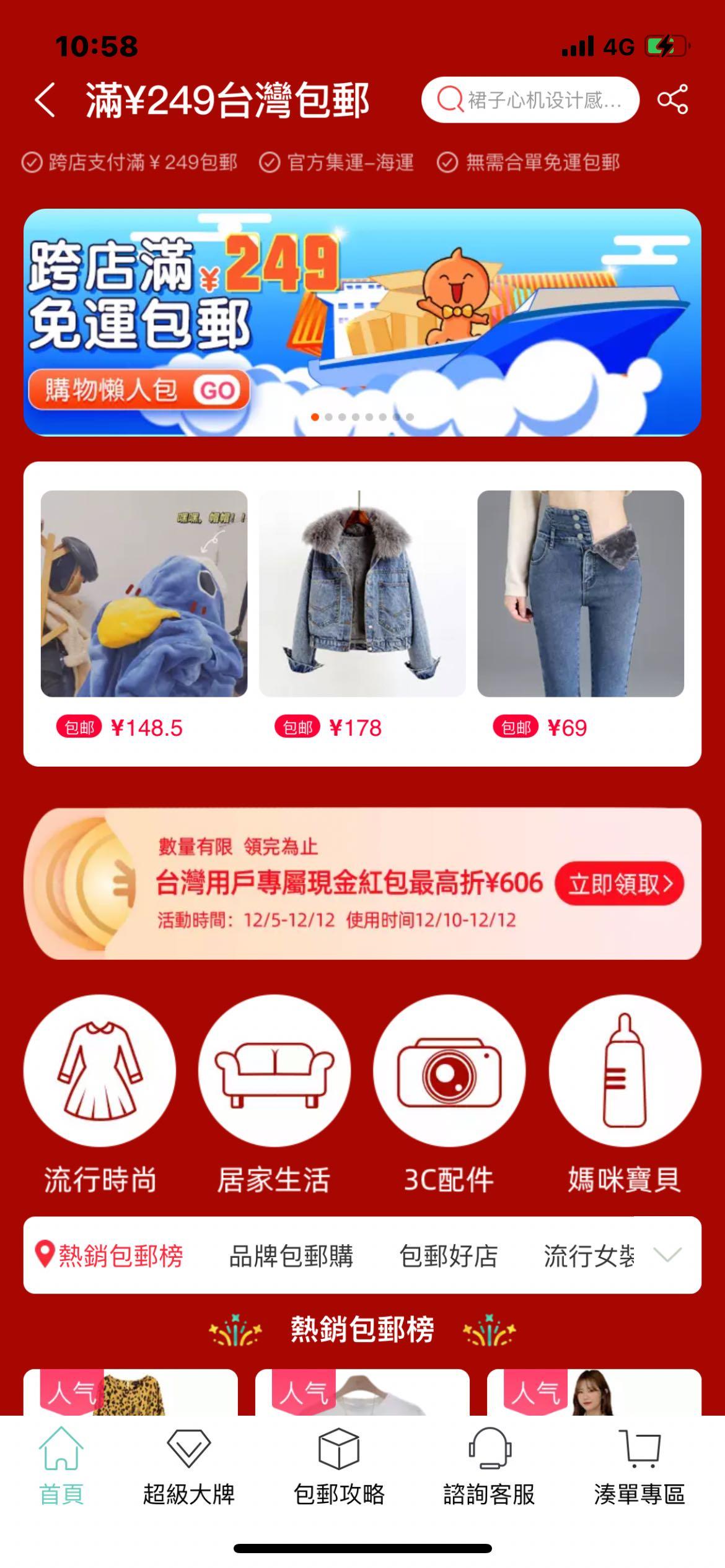Browse the 3C配件 category
Image resolution: width=725 pixels, height=1568 pixels.
click(x=449, y=1071)
